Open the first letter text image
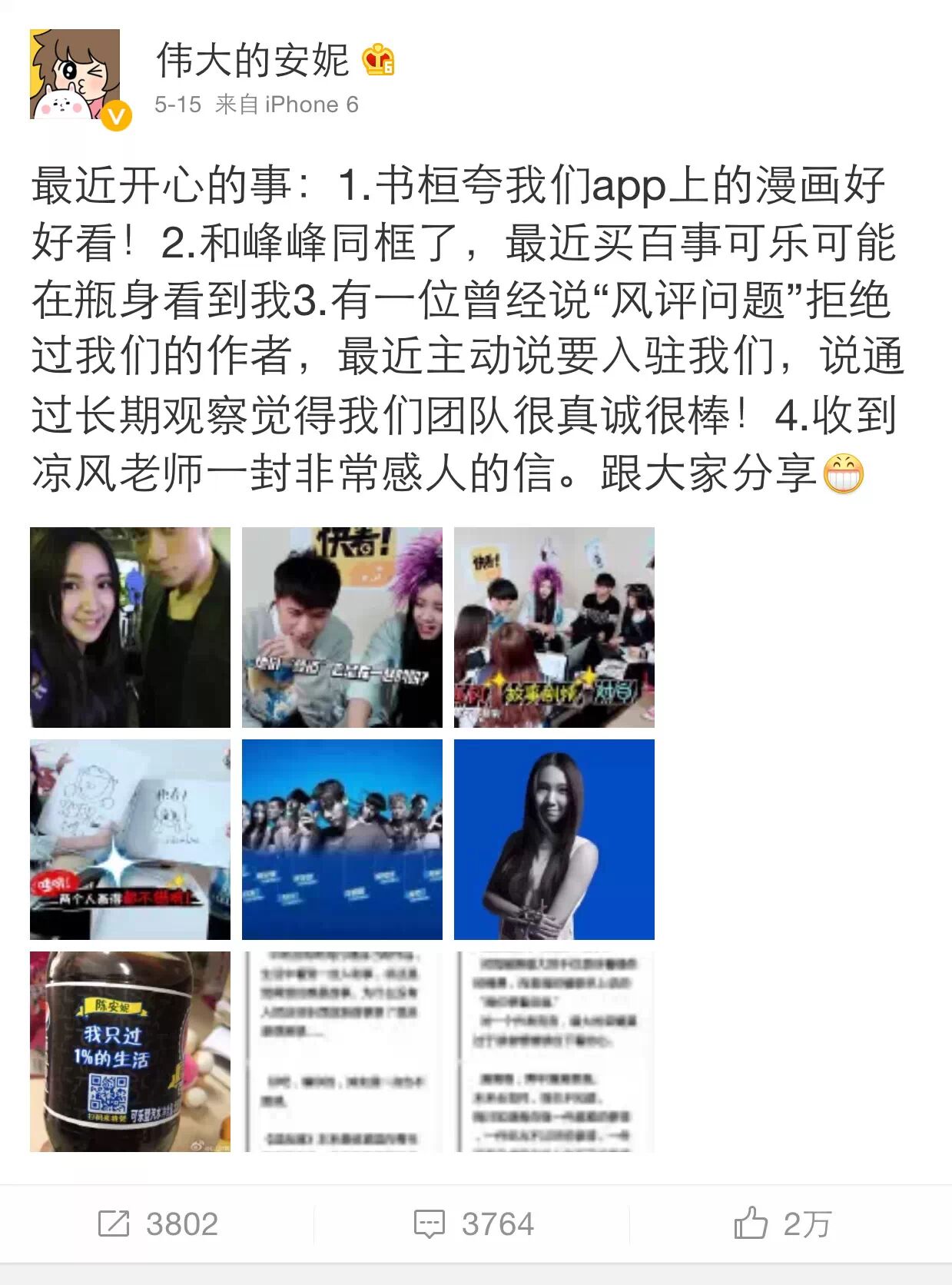Viewport: 952px width, 1285px height. [342, 1051]
